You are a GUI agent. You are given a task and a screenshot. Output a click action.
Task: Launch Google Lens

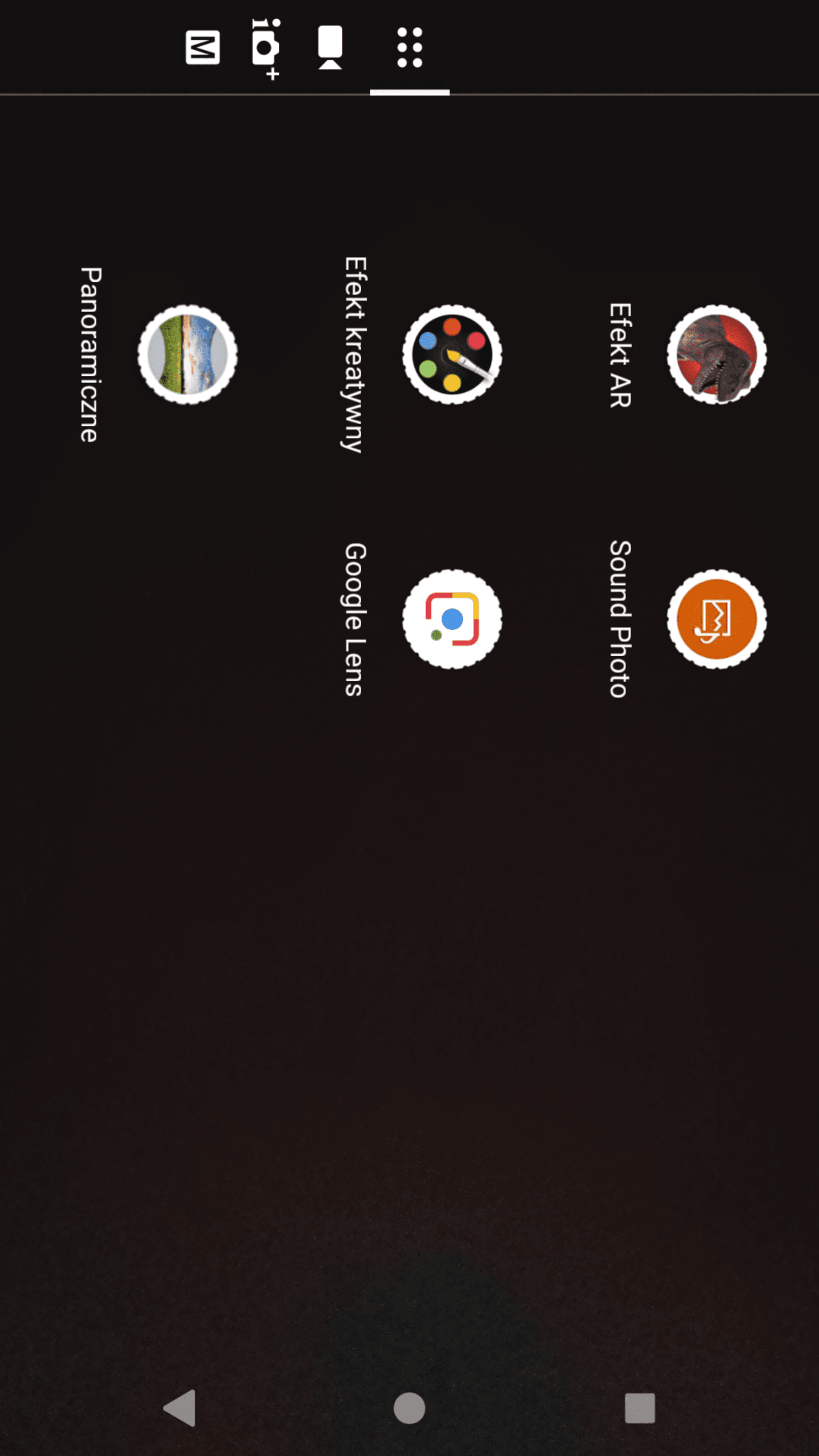(x=452, y=619)
